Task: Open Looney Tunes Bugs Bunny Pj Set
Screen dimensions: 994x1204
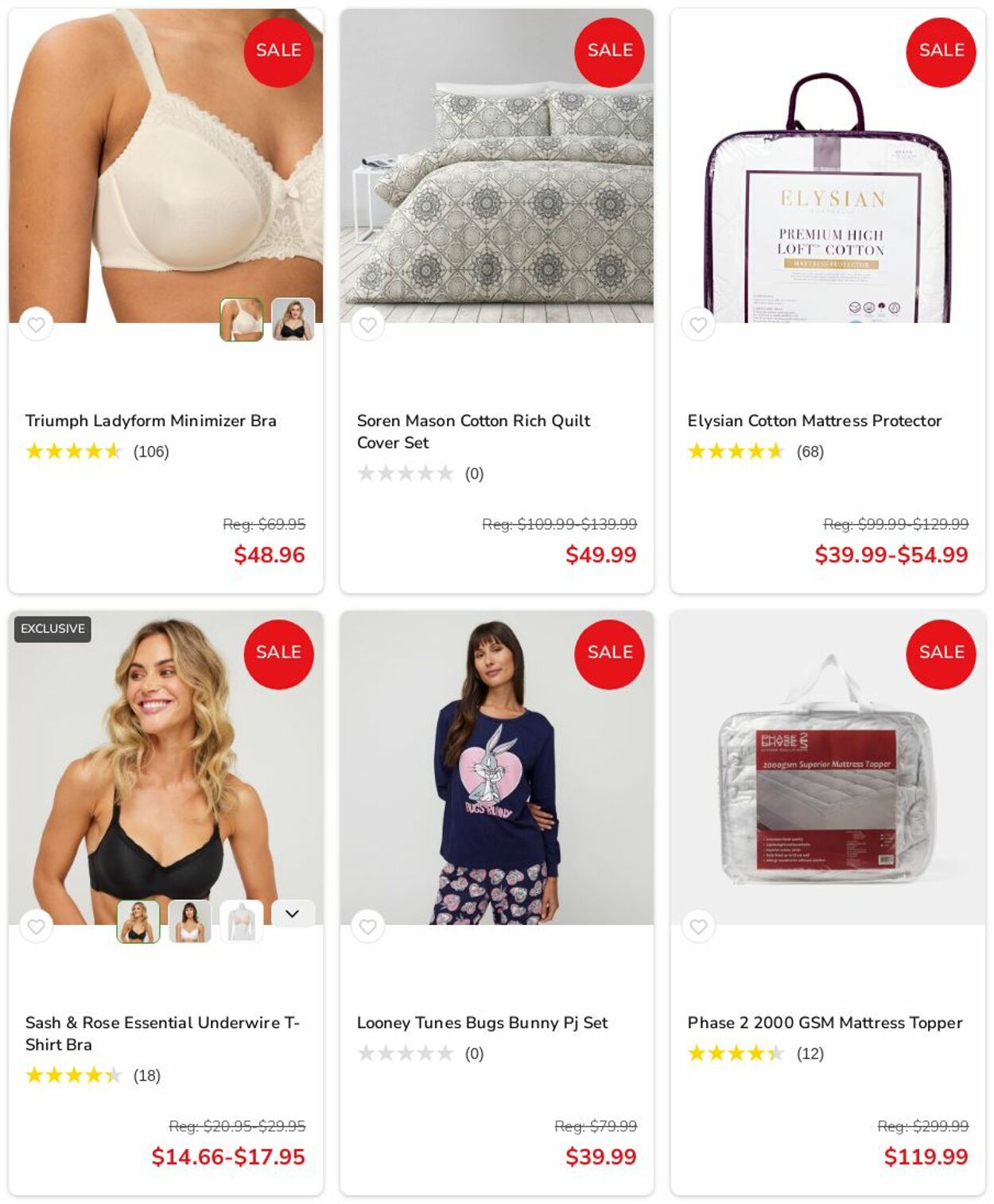Action: click(x=482, y=1023)
